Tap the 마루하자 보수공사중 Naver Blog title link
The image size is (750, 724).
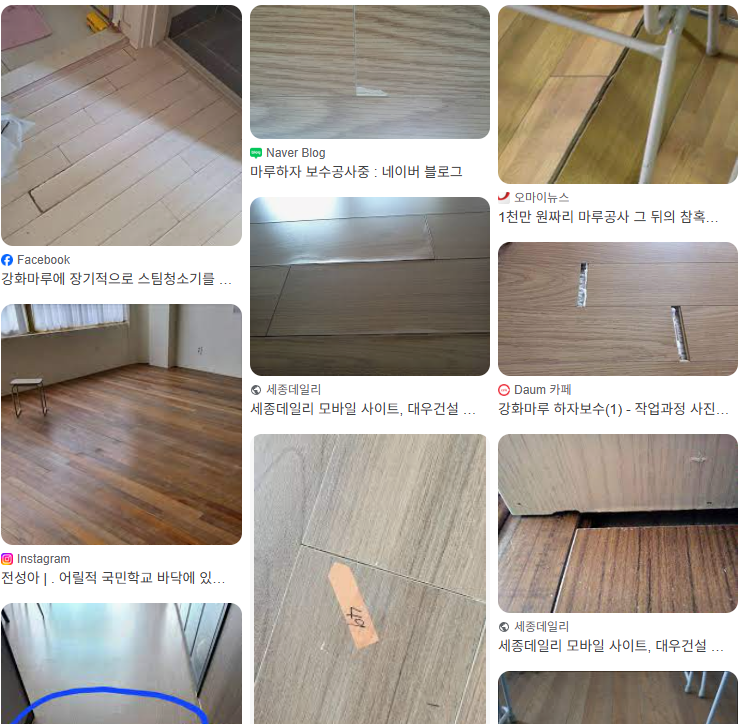(356, 172)
